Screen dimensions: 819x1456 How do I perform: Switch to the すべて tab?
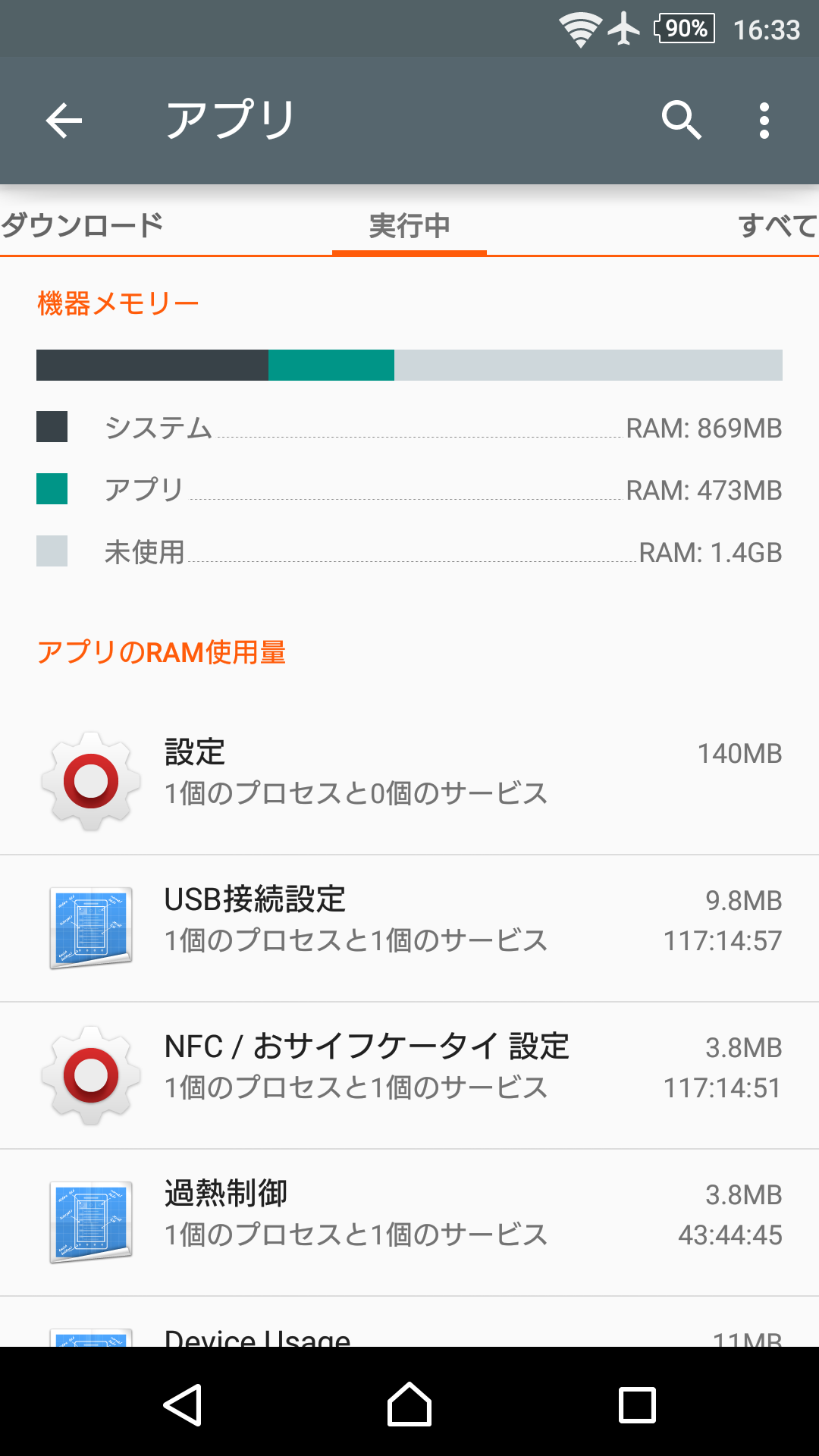pos(778,225)
